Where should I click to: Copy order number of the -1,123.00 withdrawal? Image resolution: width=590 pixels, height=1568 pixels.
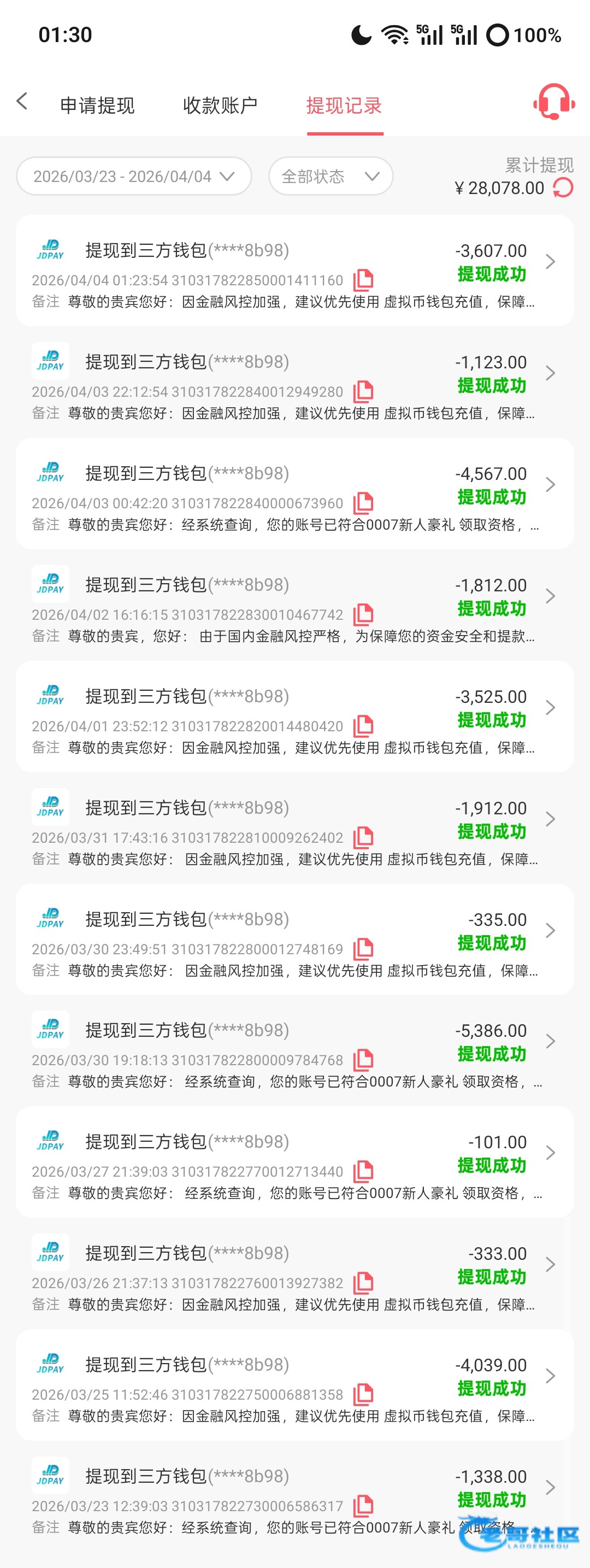coord(363,391)
